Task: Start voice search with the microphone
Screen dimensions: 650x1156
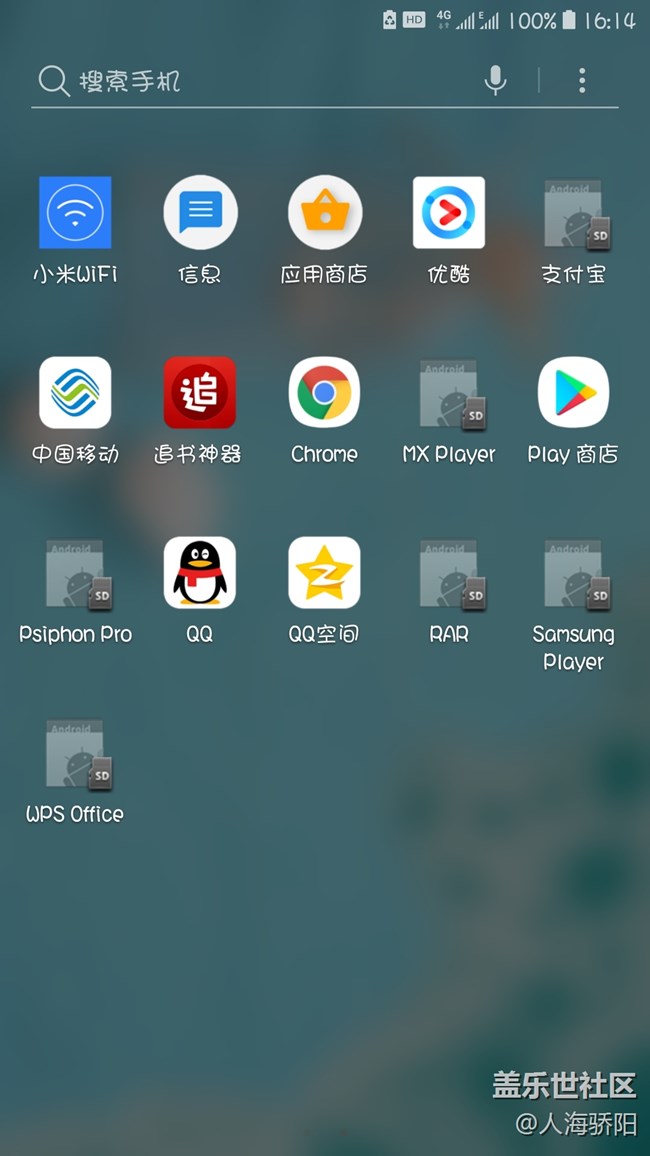Action: (x=495, y=80)
